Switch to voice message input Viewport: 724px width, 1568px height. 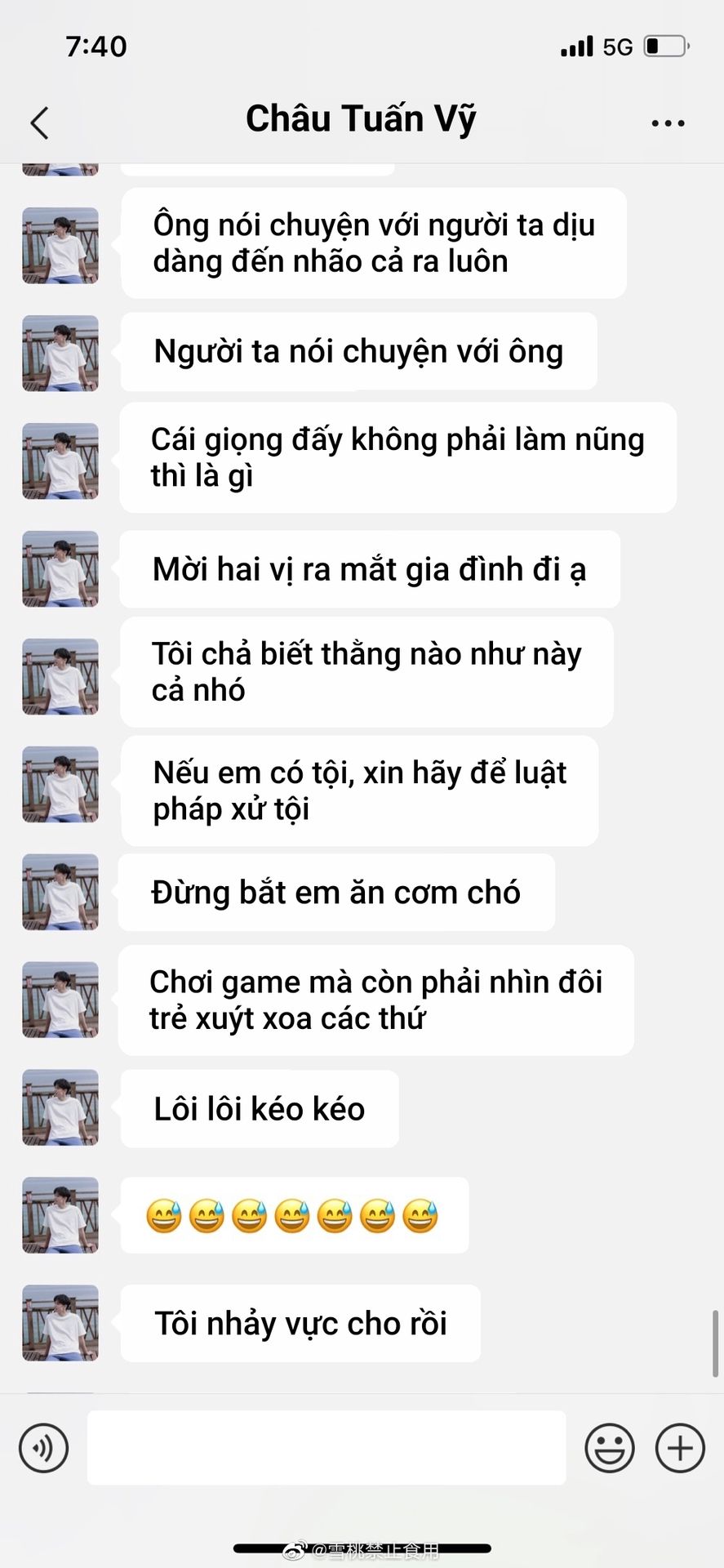[44, 1448]
